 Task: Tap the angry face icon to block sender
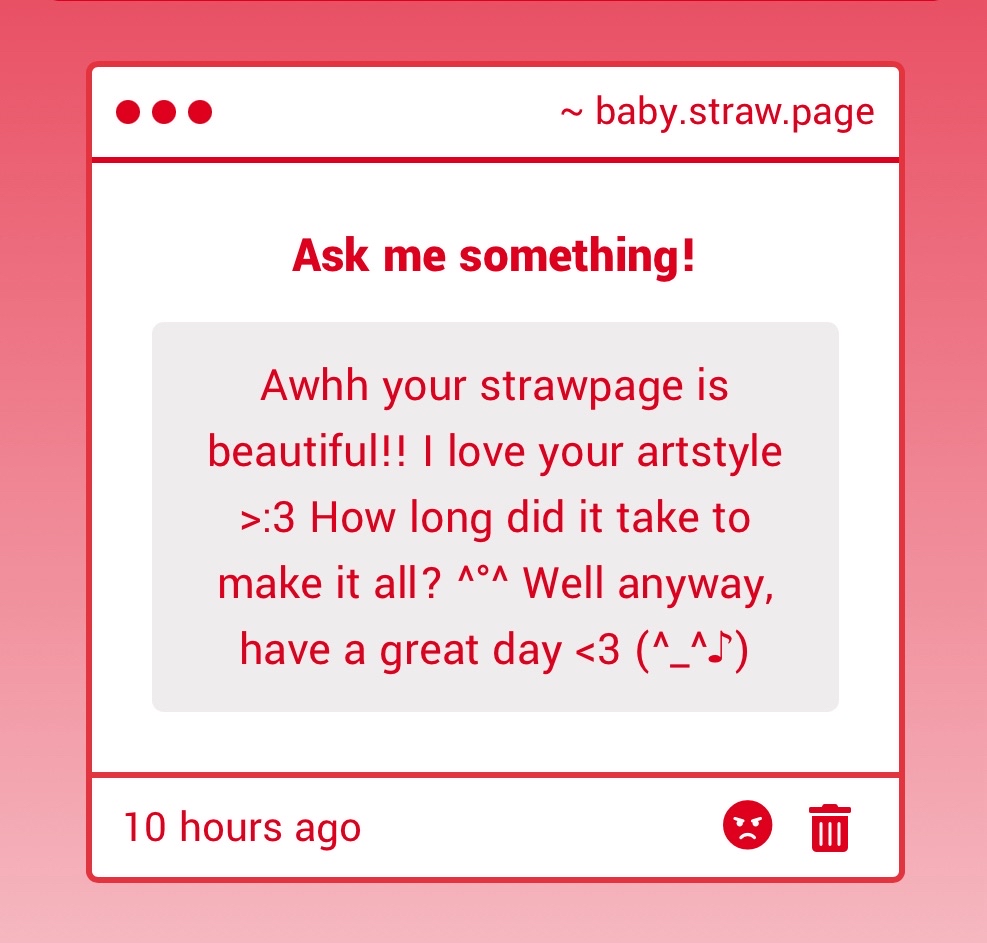coord(747,827)
